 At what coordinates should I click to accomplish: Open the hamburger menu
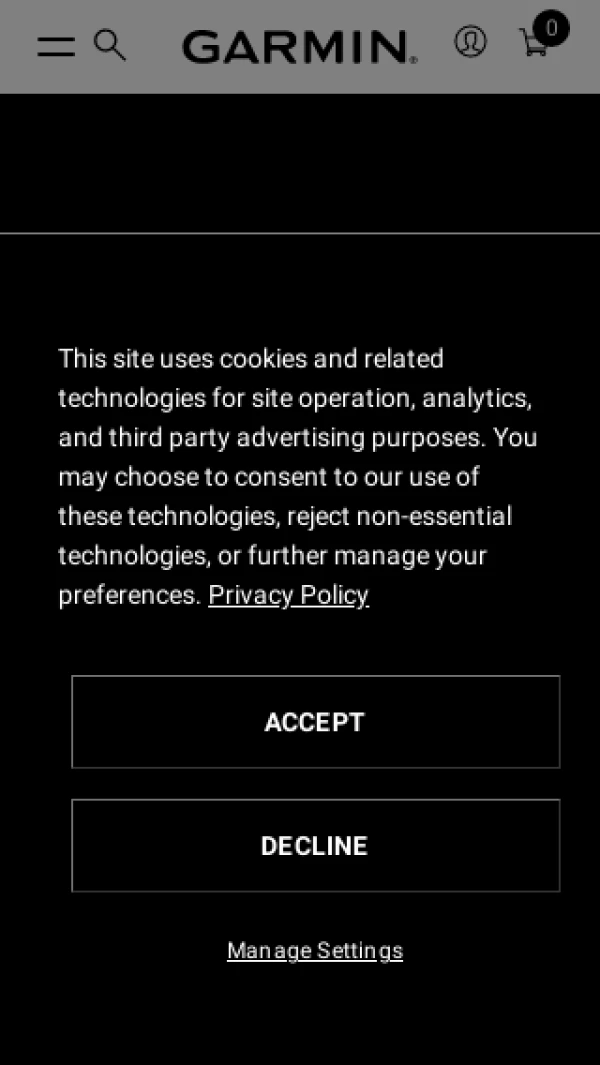click(x=56, y=46)
